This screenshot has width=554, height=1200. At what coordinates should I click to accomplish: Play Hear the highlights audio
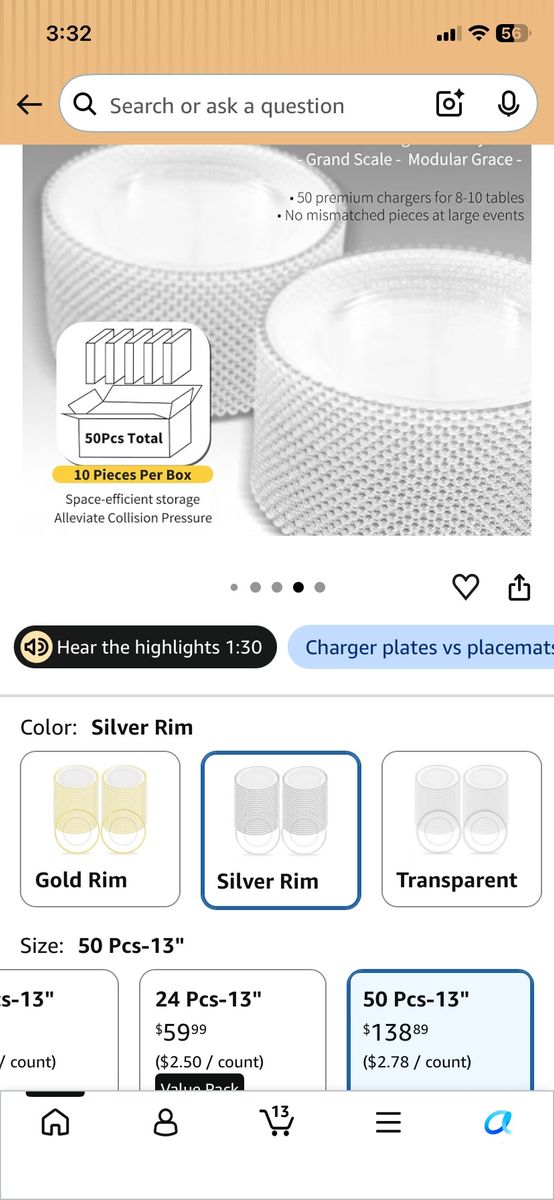pos(145,647)
